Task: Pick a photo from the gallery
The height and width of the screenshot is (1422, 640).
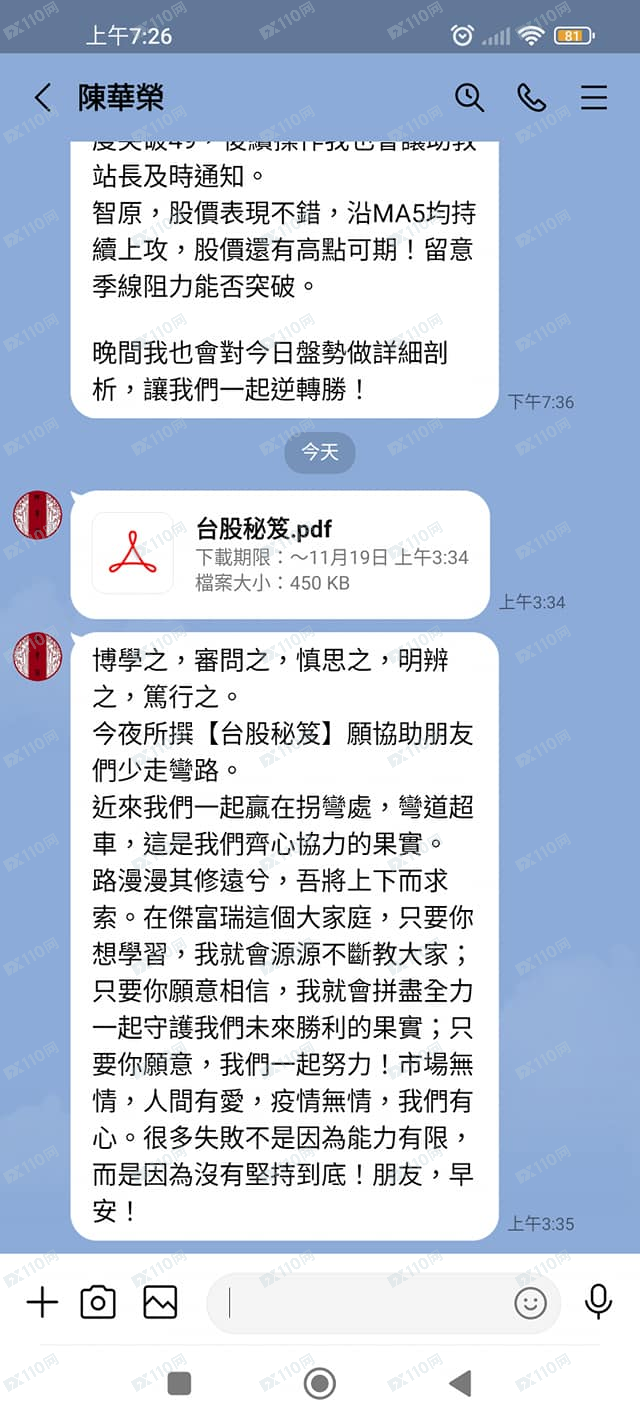Action: click(x=160, y=1302)
